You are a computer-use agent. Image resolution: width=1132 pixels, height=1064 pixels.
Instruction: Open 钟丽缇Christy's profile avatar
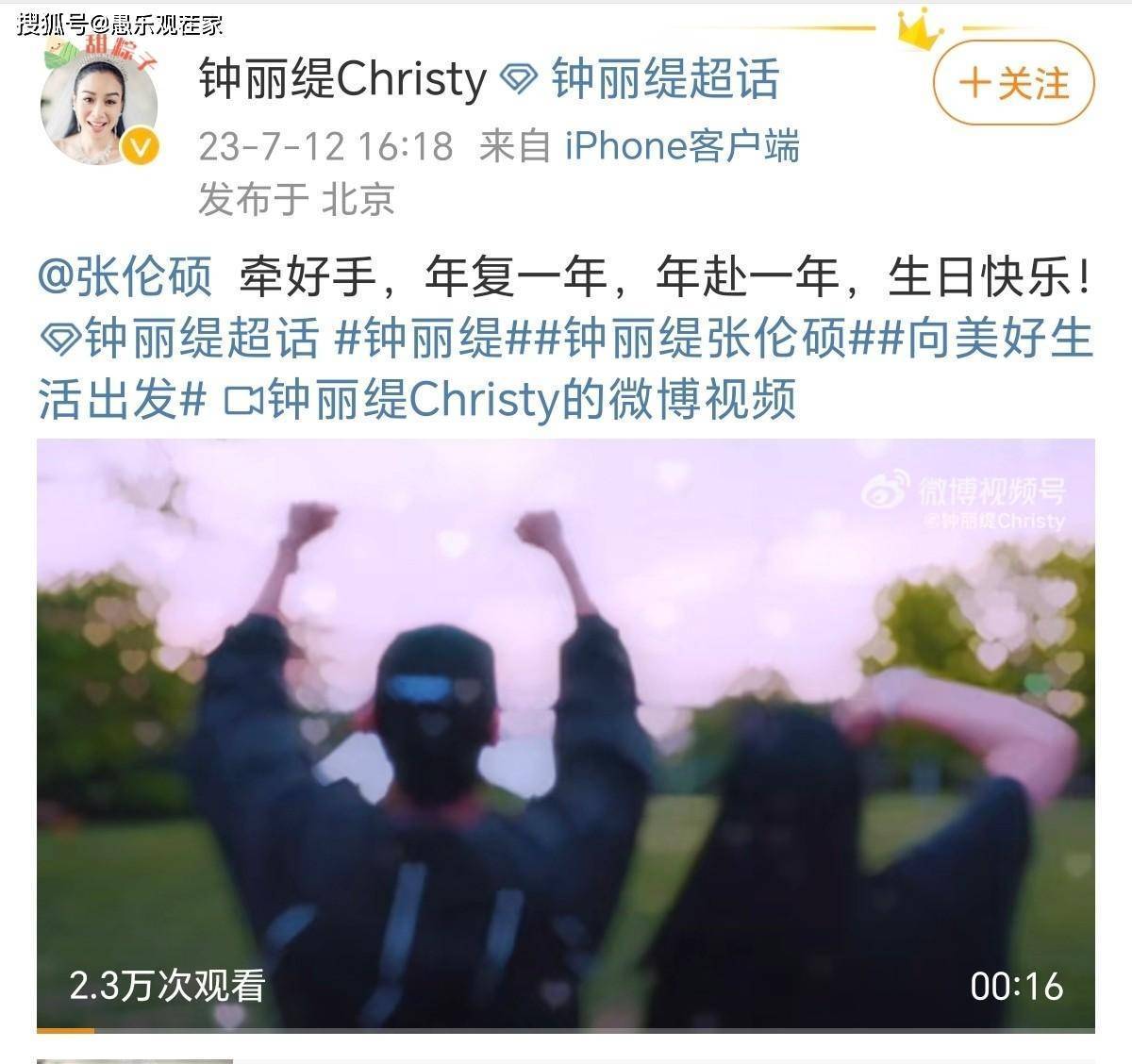(x=98, y=104)
